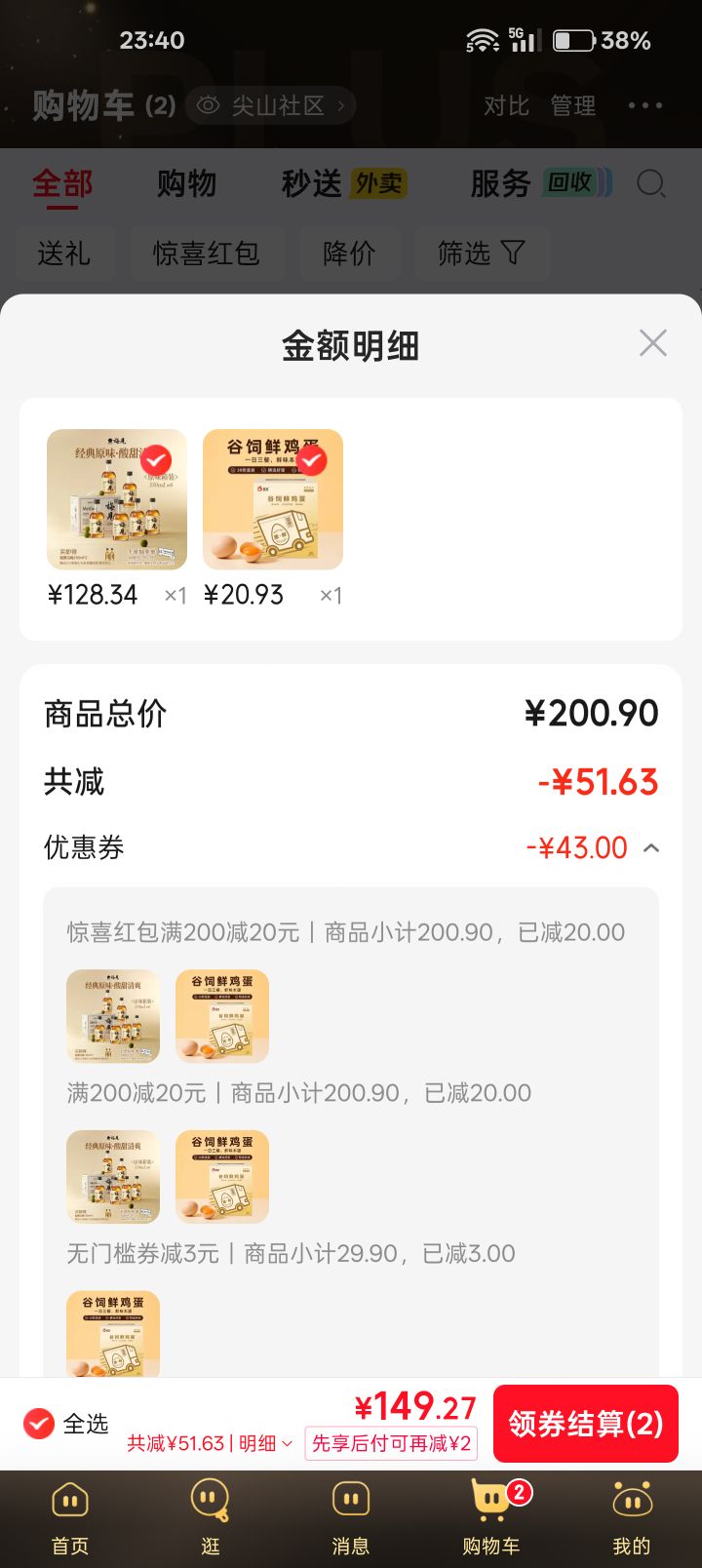Tap the 先享后付可再减¥2 offer
Image resolution: width=702 pixels, height=1568 pixels.
(x=392, y=1443)
